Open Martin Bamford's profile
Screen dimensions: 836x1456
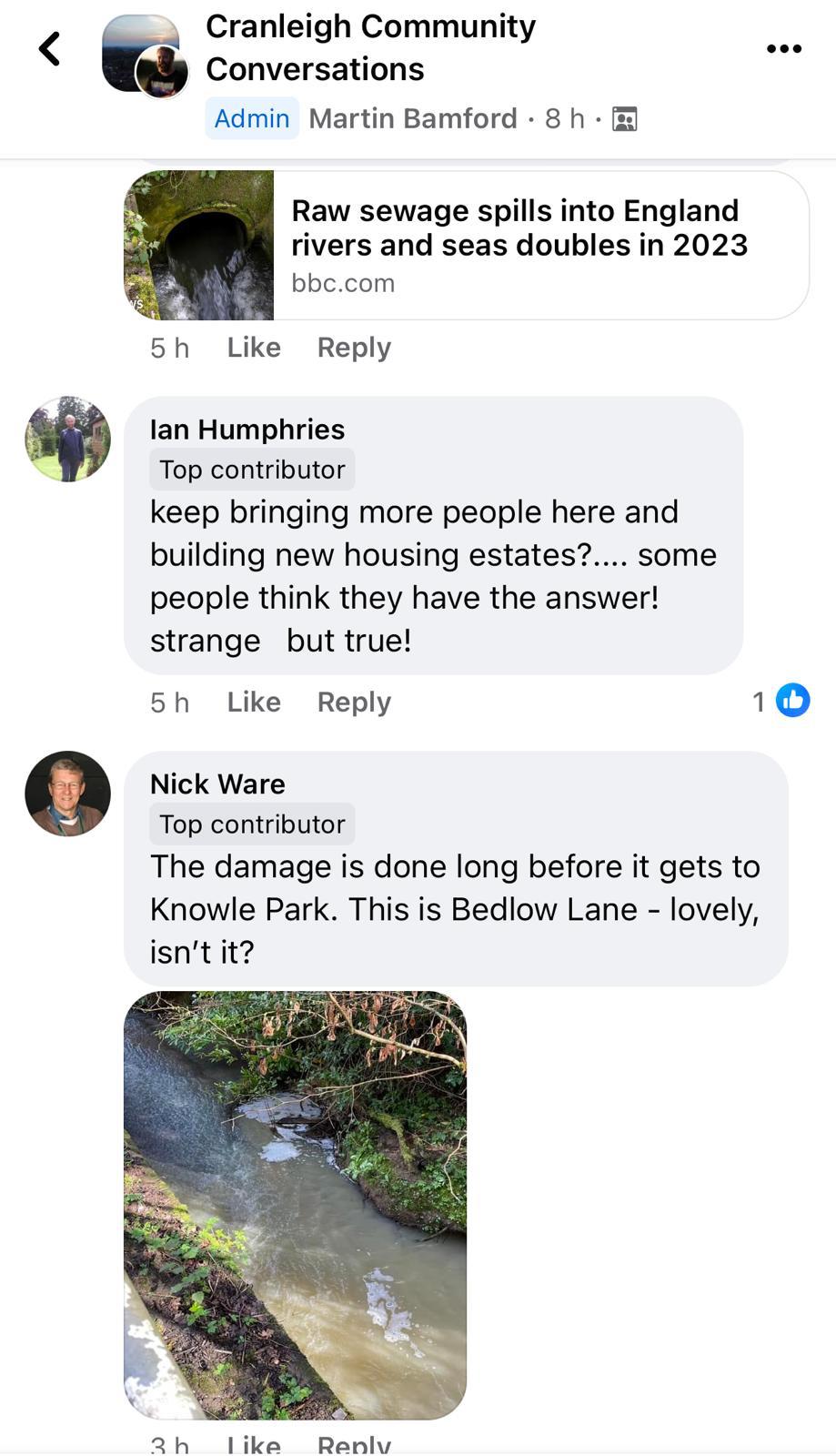pos(412,118)
